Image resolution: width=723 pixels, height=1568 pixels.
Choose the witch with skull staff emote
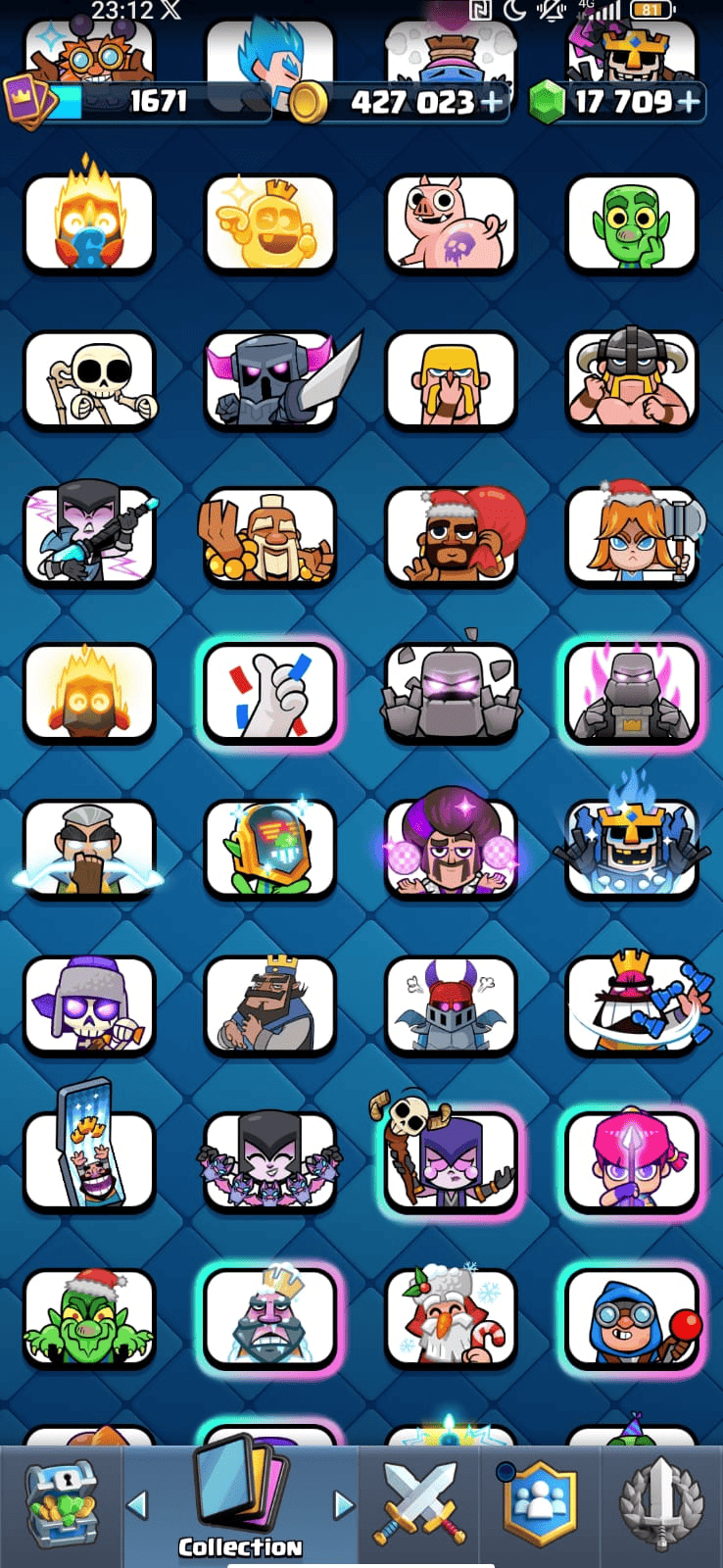click(x=451, y=1159)
